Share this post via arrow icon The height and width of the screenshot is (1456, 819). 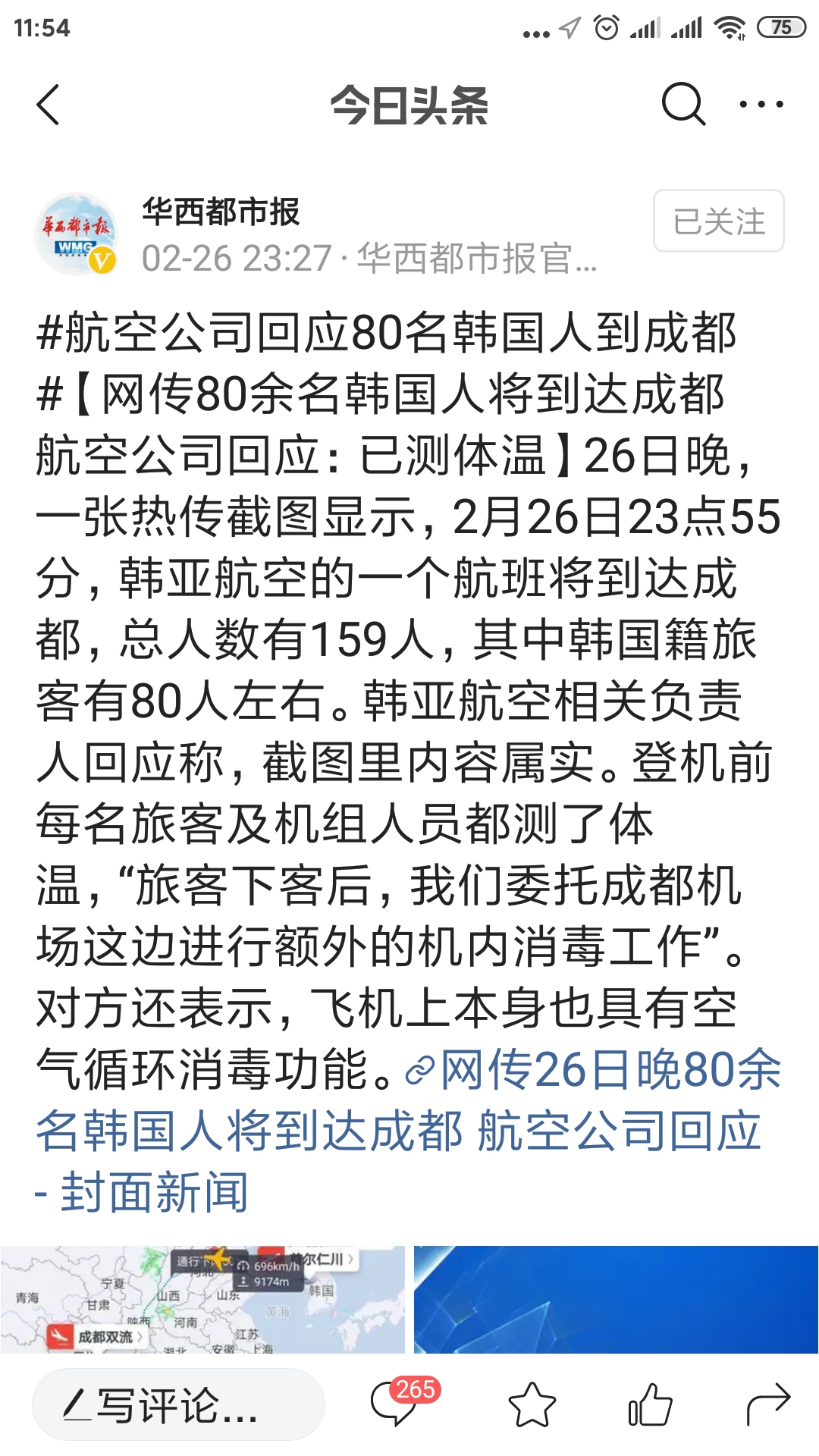(768, 1404)
